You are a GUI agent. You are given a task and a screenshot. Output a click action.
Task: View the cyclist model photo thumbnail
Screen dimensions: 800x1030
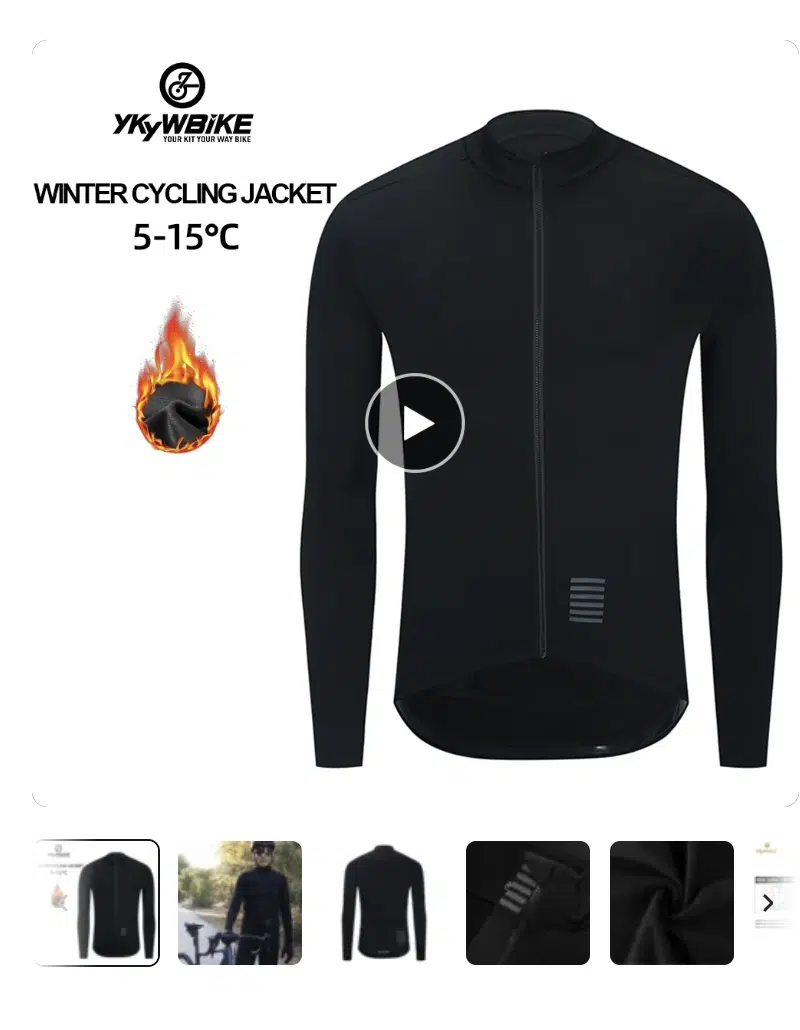[240, 903]
